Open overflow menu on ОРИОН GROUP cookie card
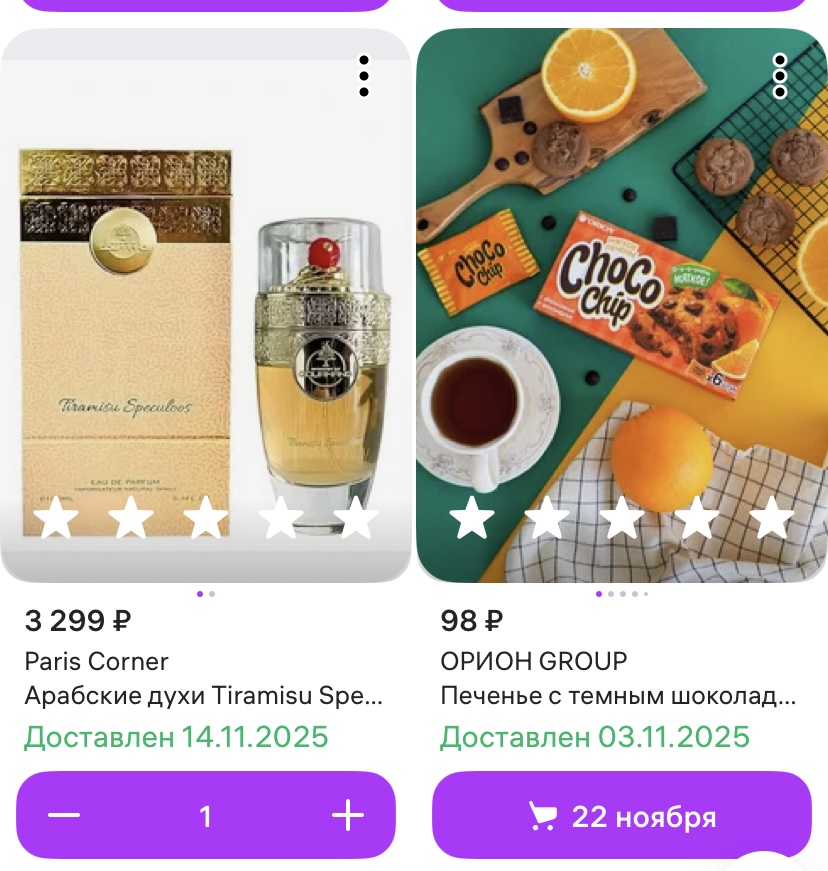This screenshot has width=828, height=871. [780, 76]
